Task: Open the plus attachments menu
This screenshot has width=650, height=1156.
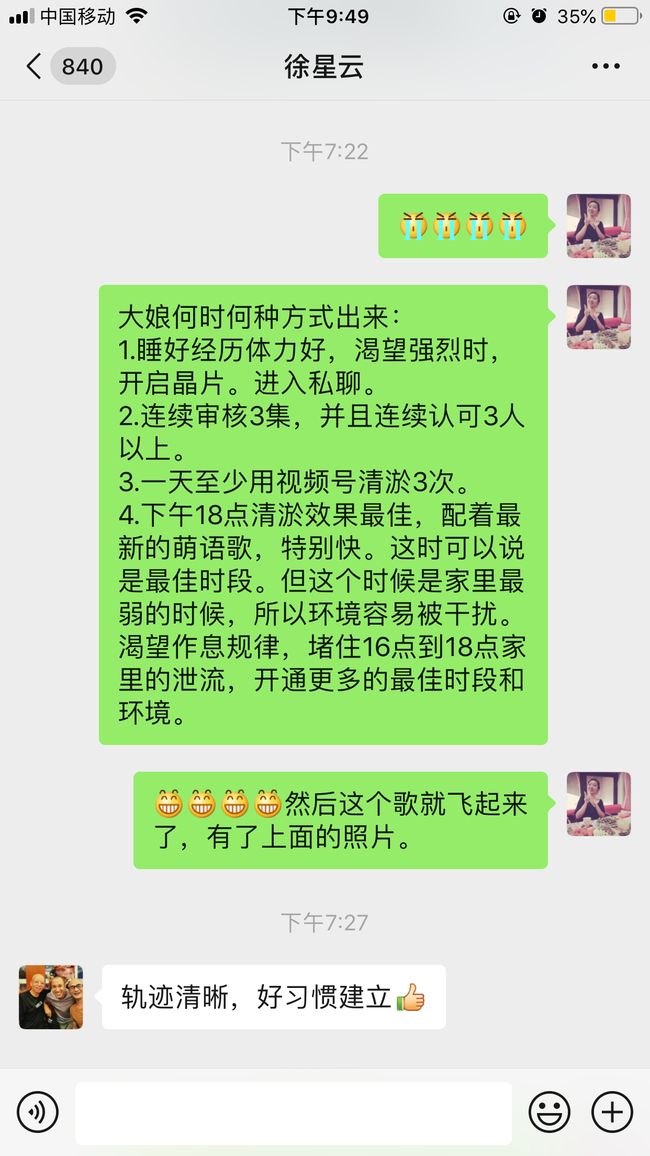Action: (612, 1113)
